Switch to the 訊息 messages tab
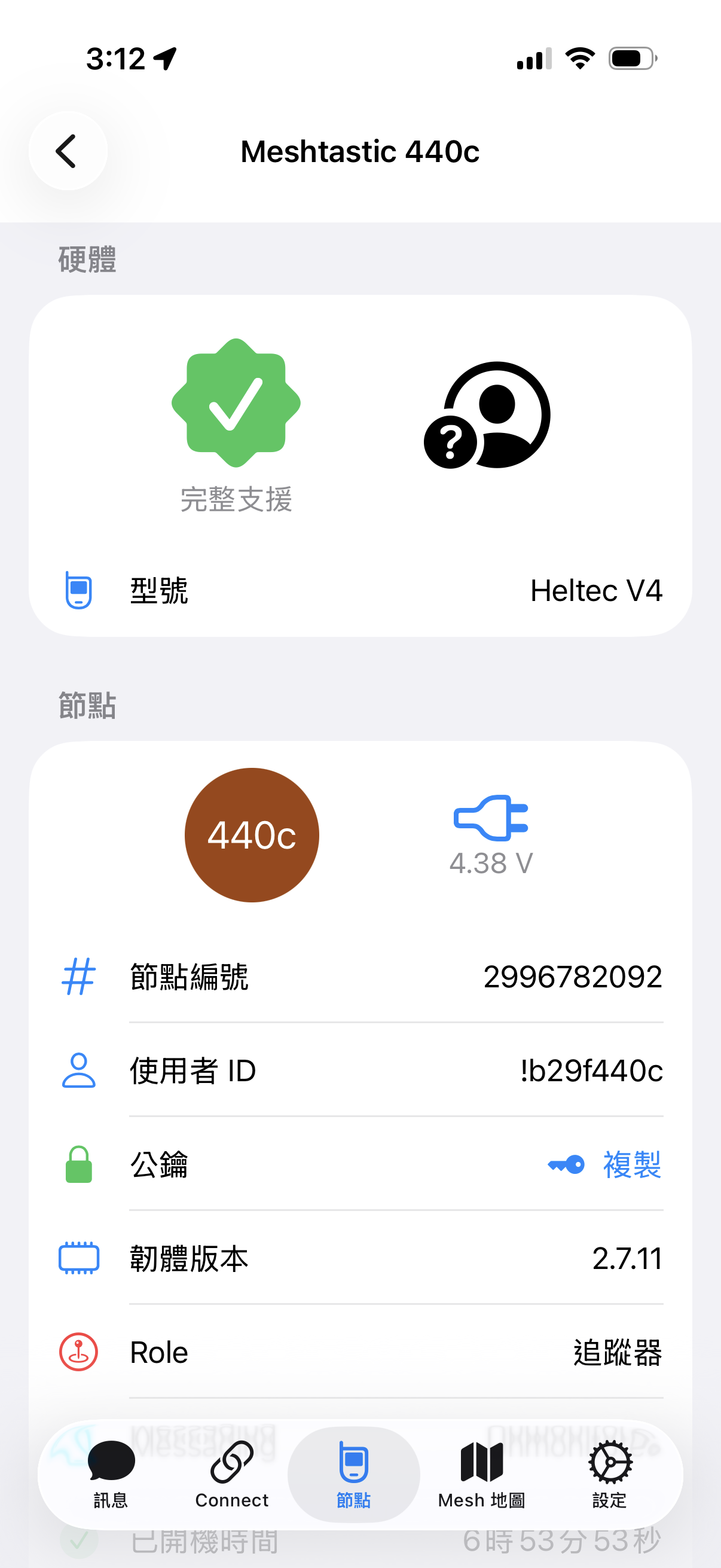The height and width of the screenshot is (1568, 721). pos(111,1474)
